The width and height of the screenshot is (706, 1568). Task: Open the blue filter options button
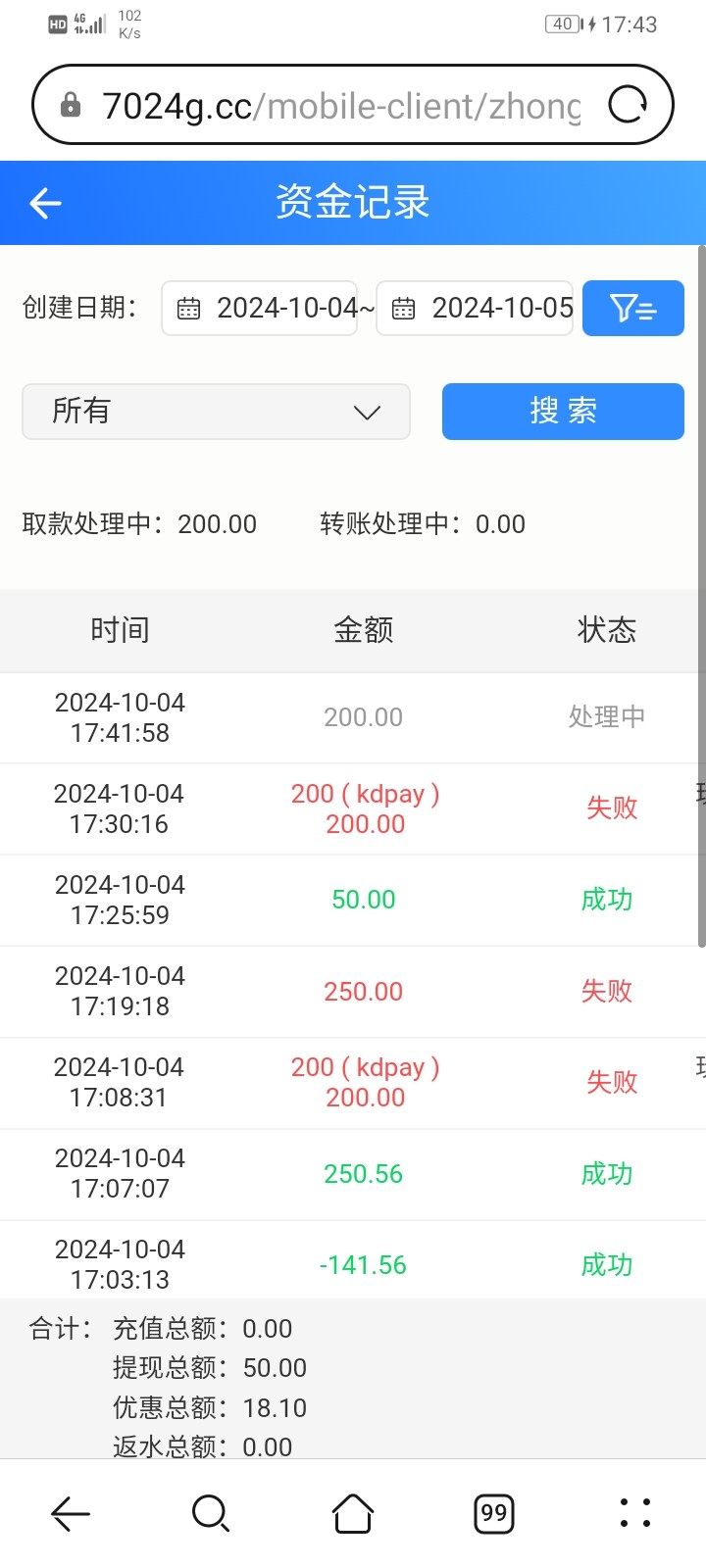click(x=633, y=308)
